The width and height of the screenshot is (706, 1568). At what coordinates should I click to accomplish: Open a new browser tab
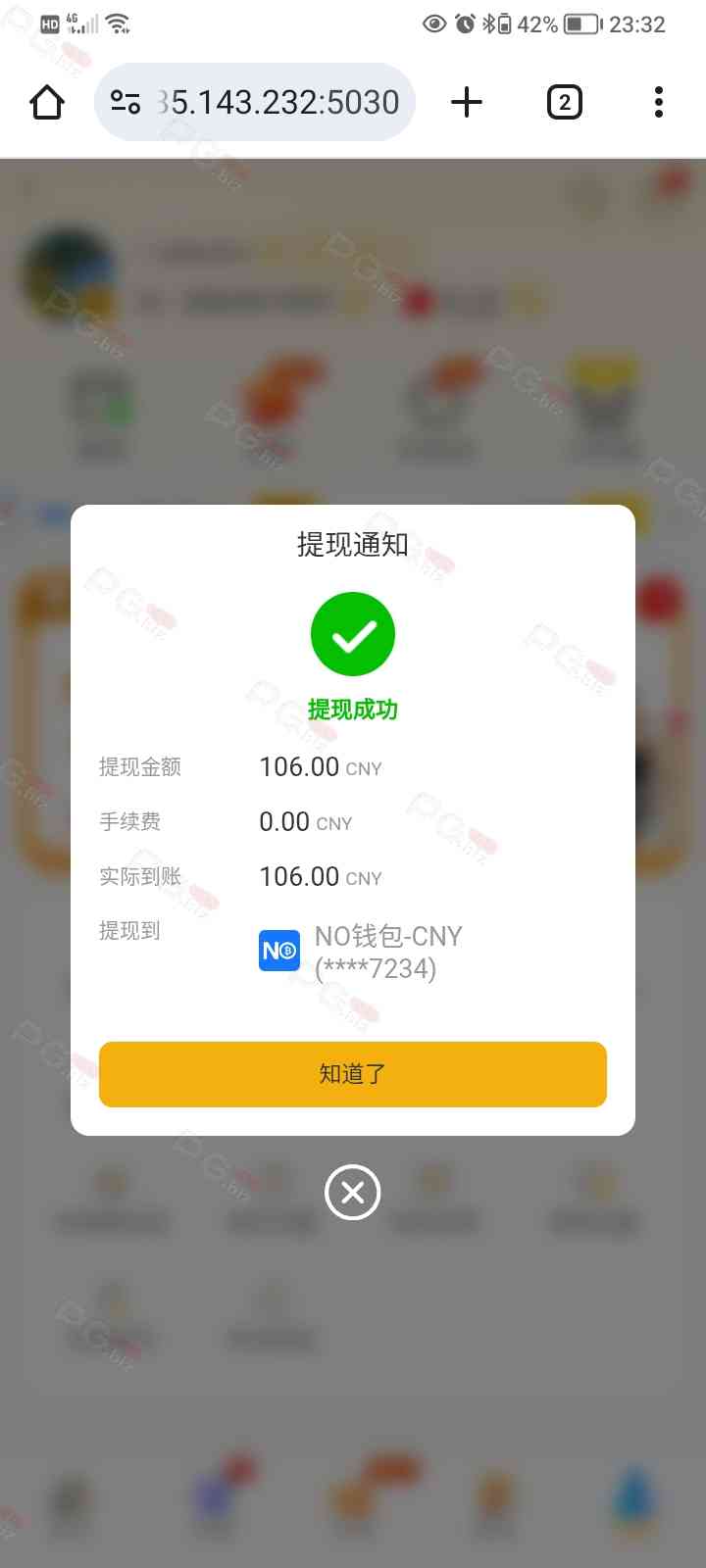pos(467,102)
